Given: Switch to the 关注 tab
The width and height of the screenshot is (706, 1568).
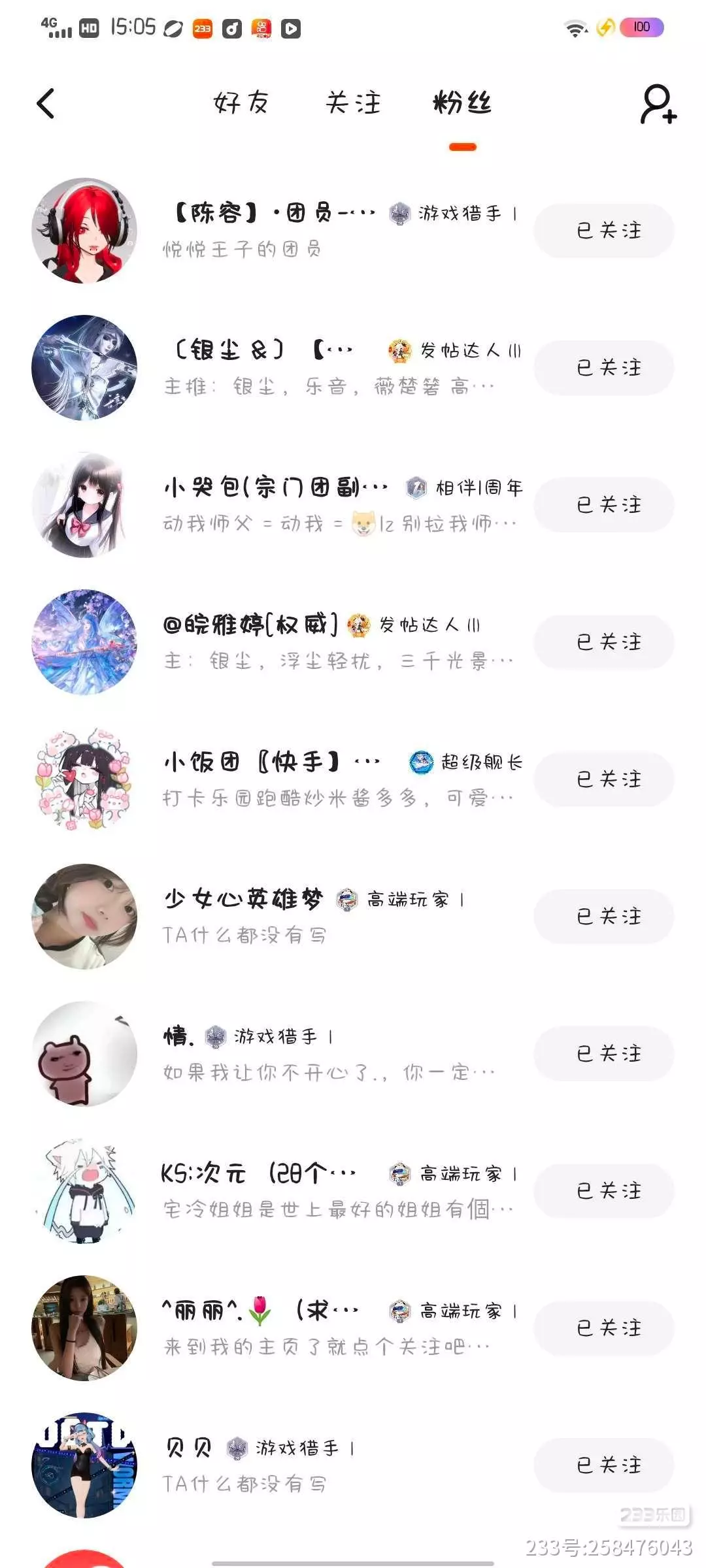Looking at the screenshot, I should (353, 103).
